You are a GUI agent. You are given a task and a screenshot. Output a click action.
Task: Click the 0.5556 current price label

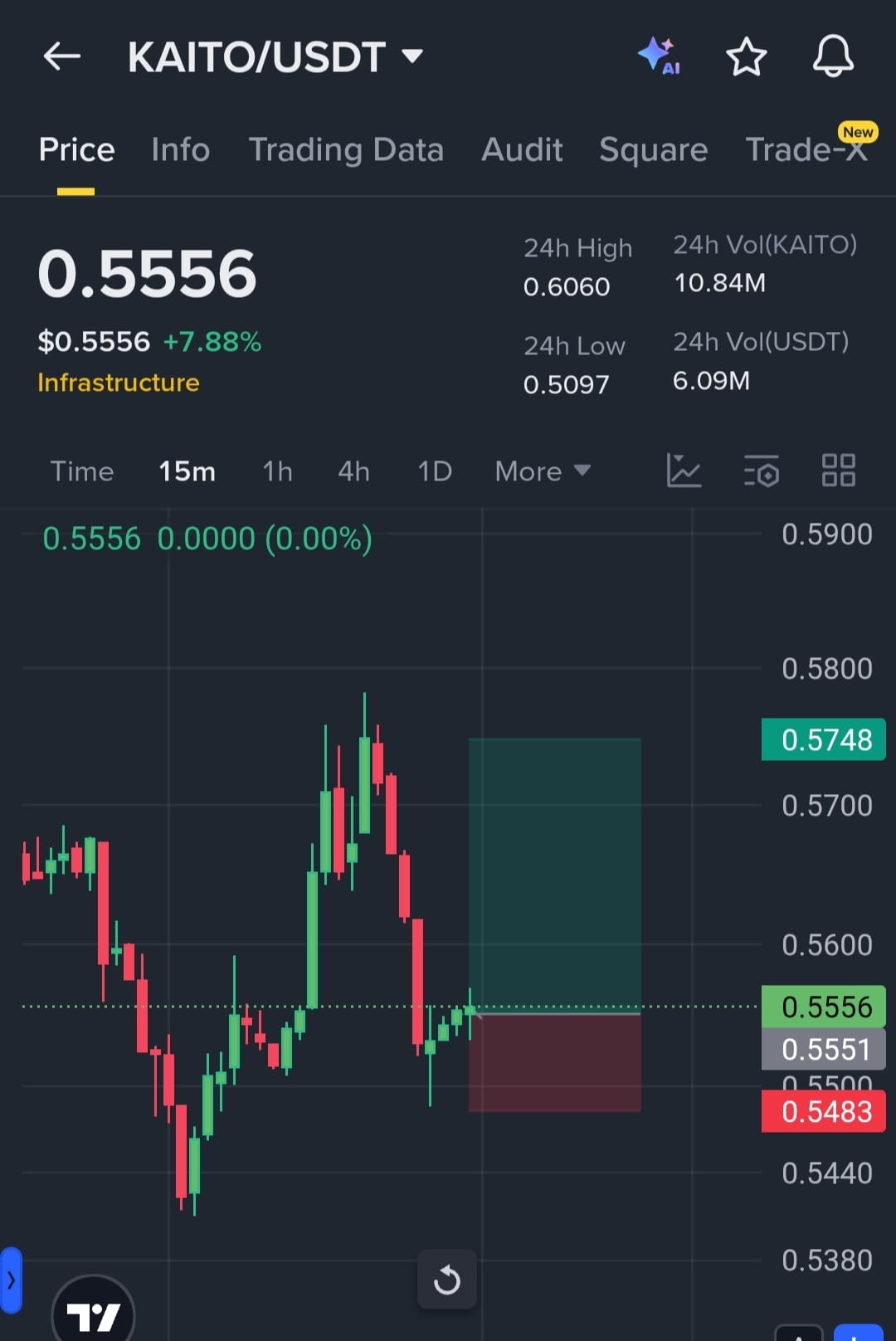pos(823,1006)
